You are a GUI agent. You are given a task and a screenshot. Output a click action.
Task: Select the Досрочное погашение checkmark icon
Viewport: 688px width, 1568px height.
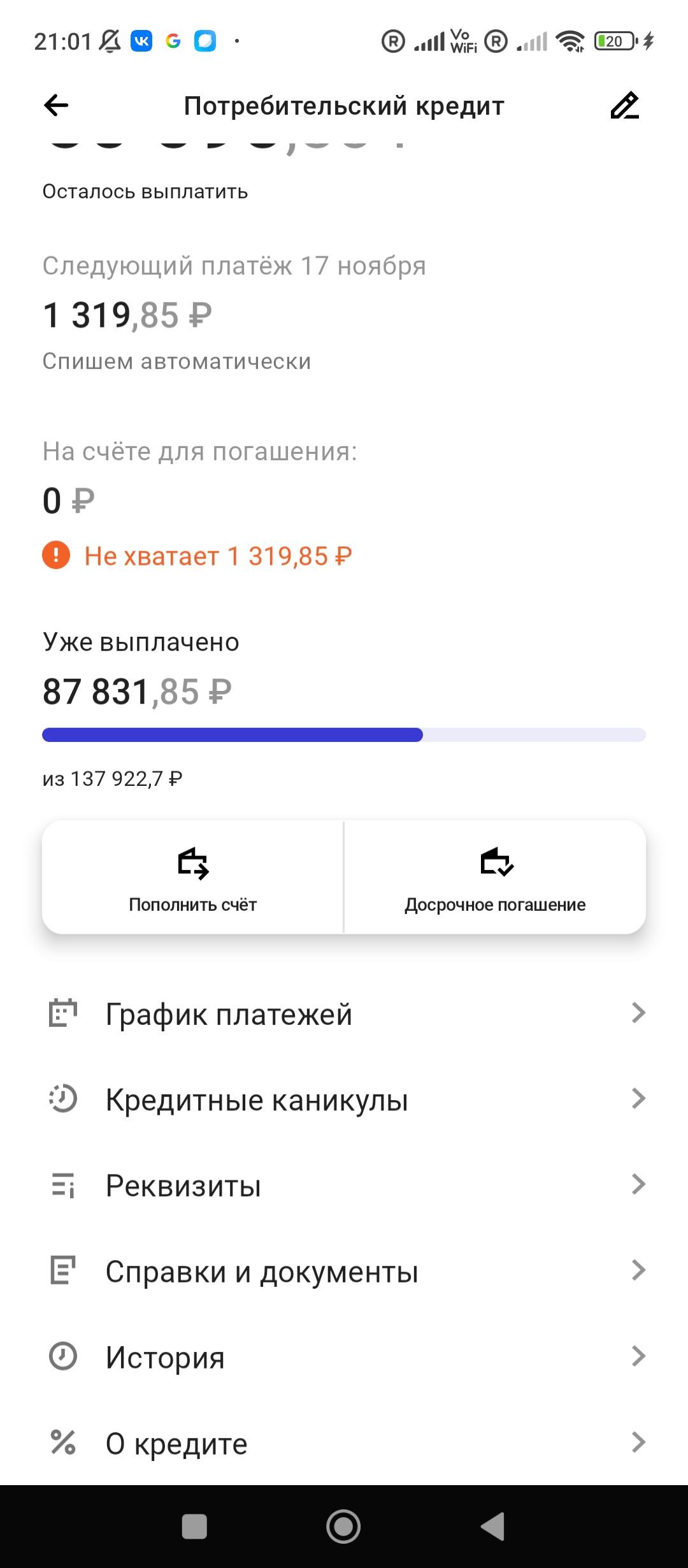point(495,866)
